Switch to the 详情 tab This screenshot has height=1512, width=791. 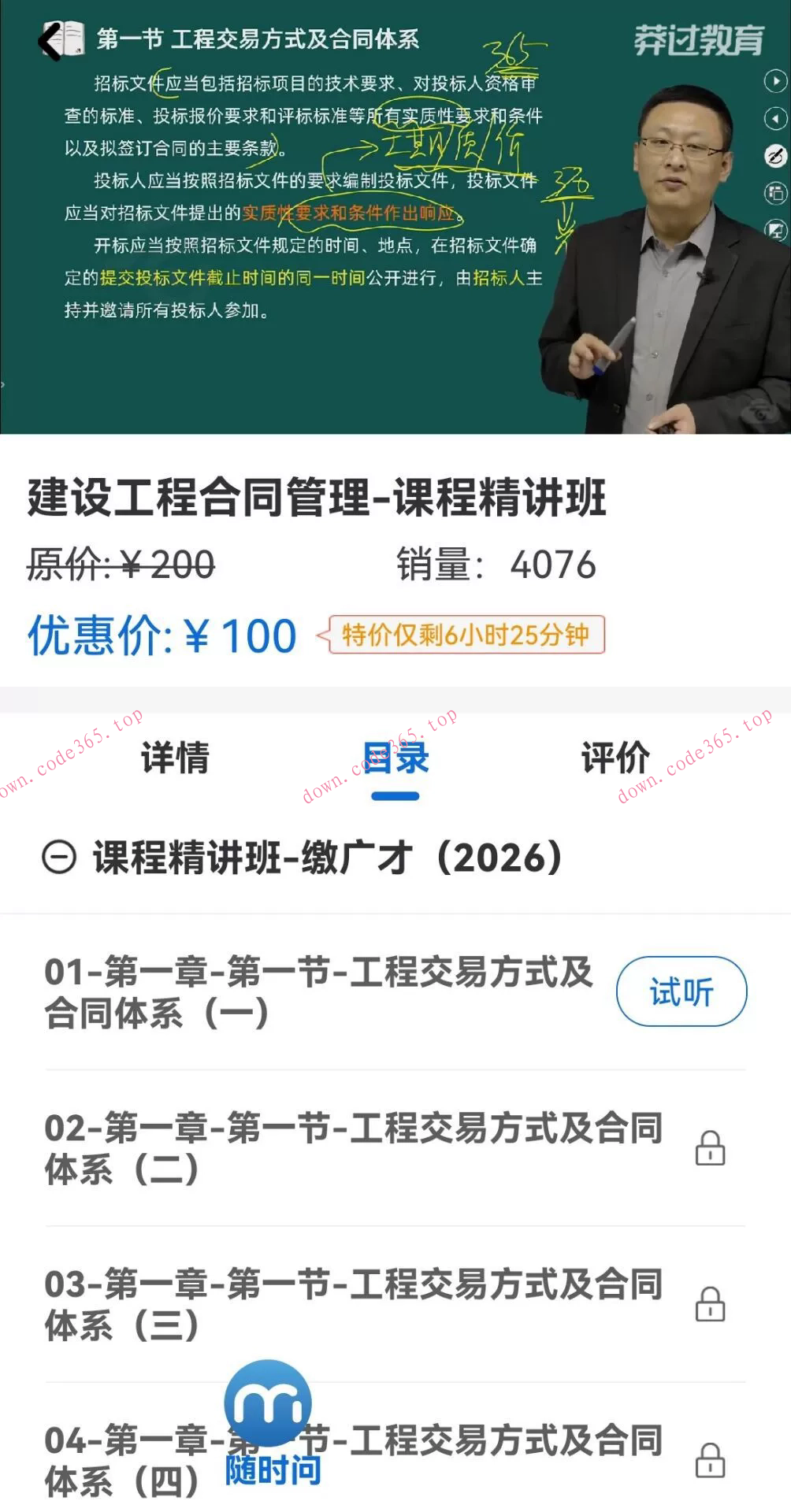click(x=174, y=758)
